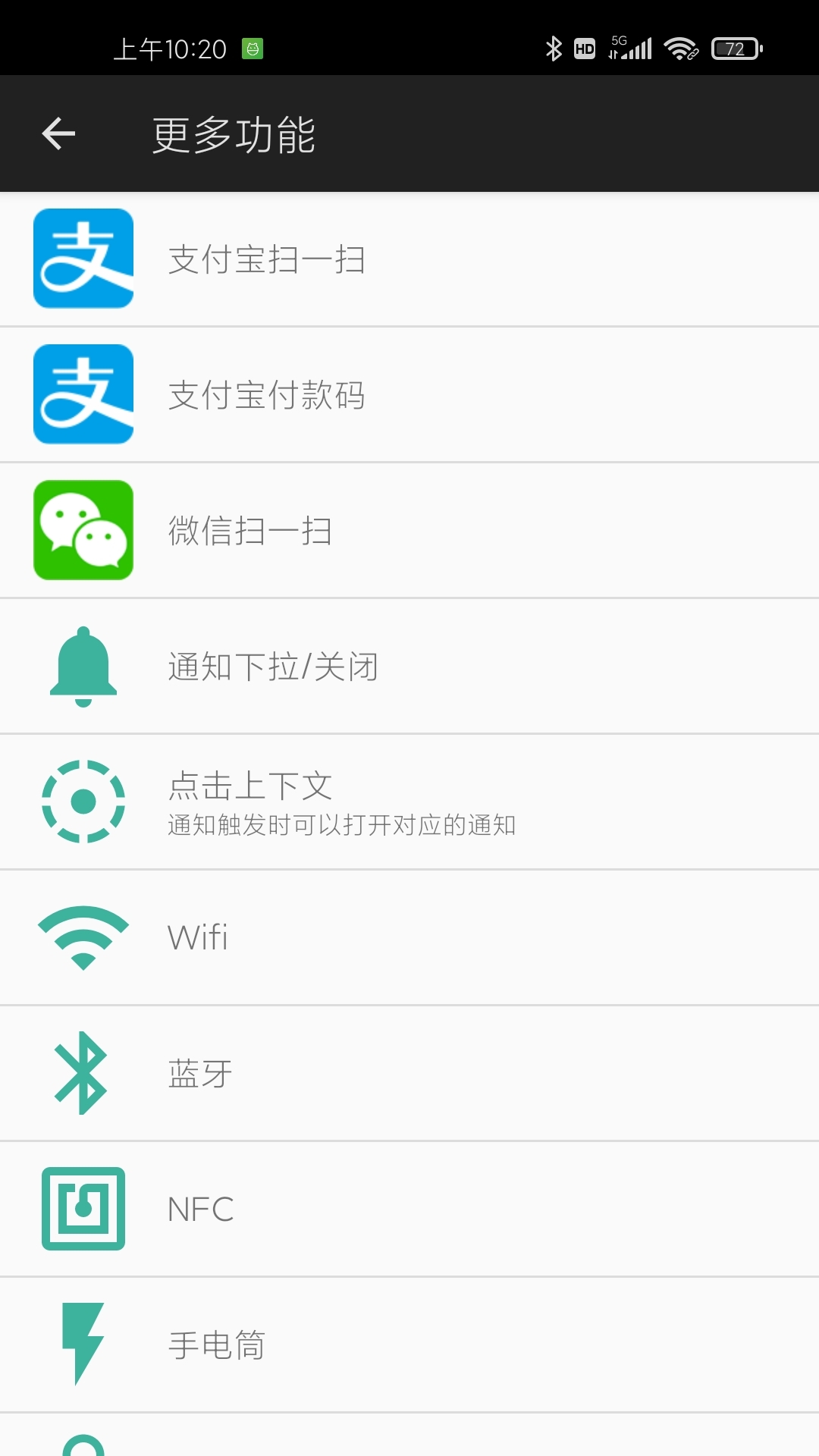The width and height of the screenshot is (819, 1456).
Task: Select 支付宝扫一扫 option
Action: pyautogui.click(x=409, y=259)
